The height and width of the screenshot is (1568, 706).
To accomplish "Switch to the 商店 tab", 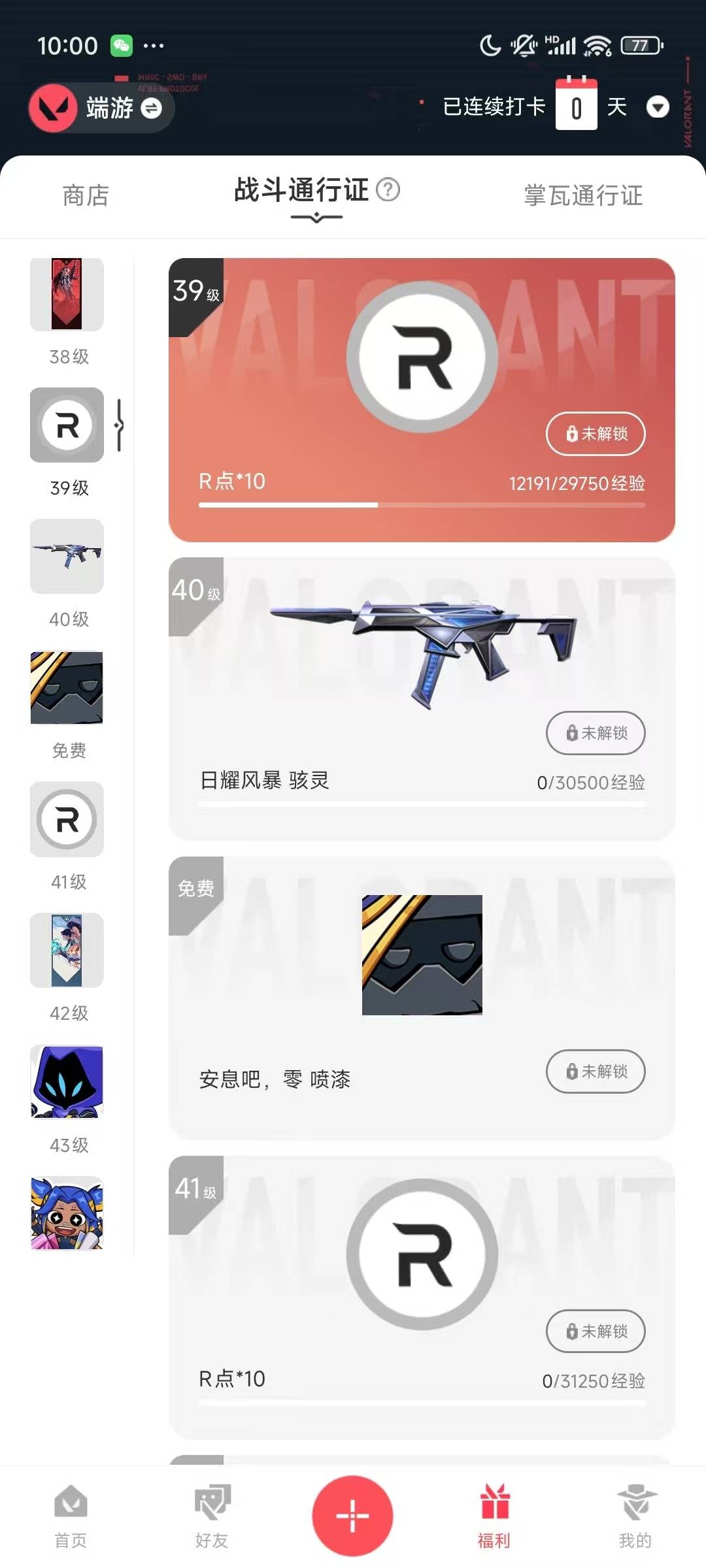I will tap(86, 195).
